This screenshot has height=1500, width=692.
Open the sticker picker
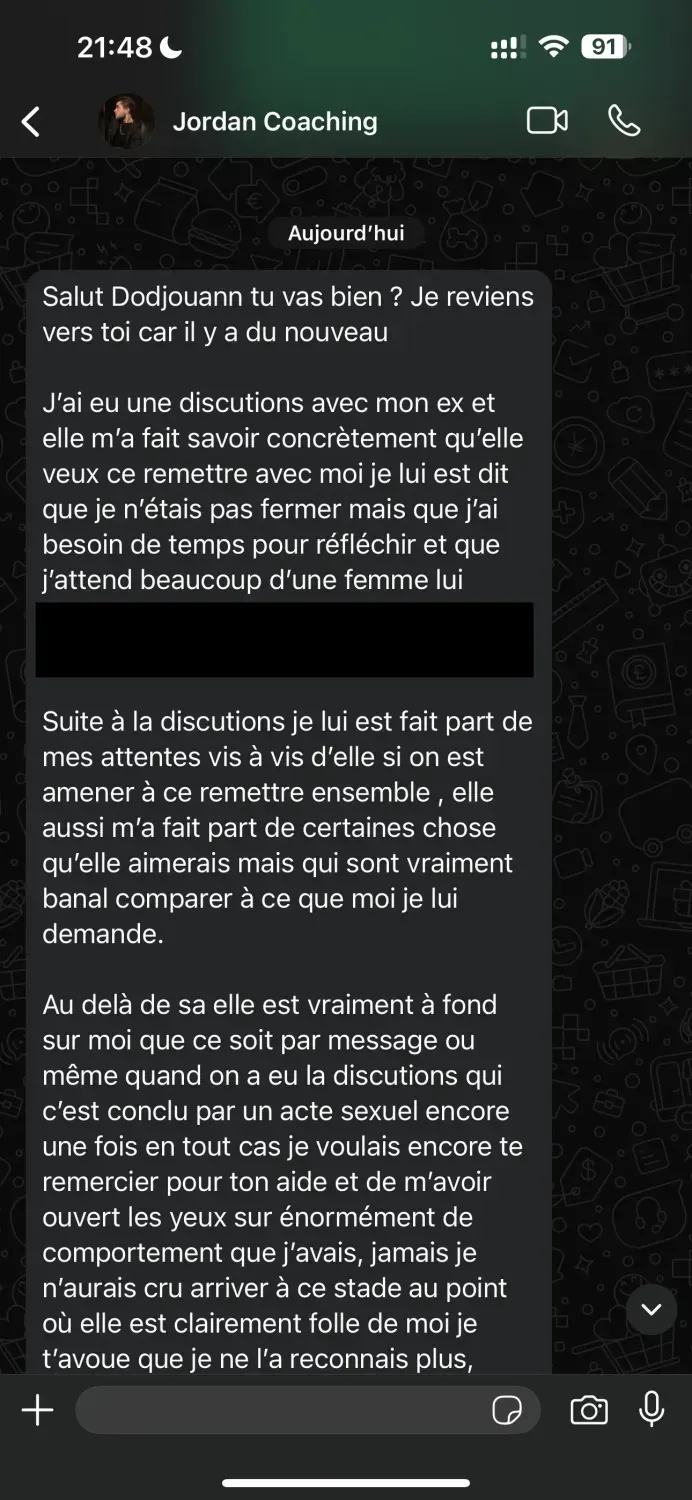(507, 1411)
